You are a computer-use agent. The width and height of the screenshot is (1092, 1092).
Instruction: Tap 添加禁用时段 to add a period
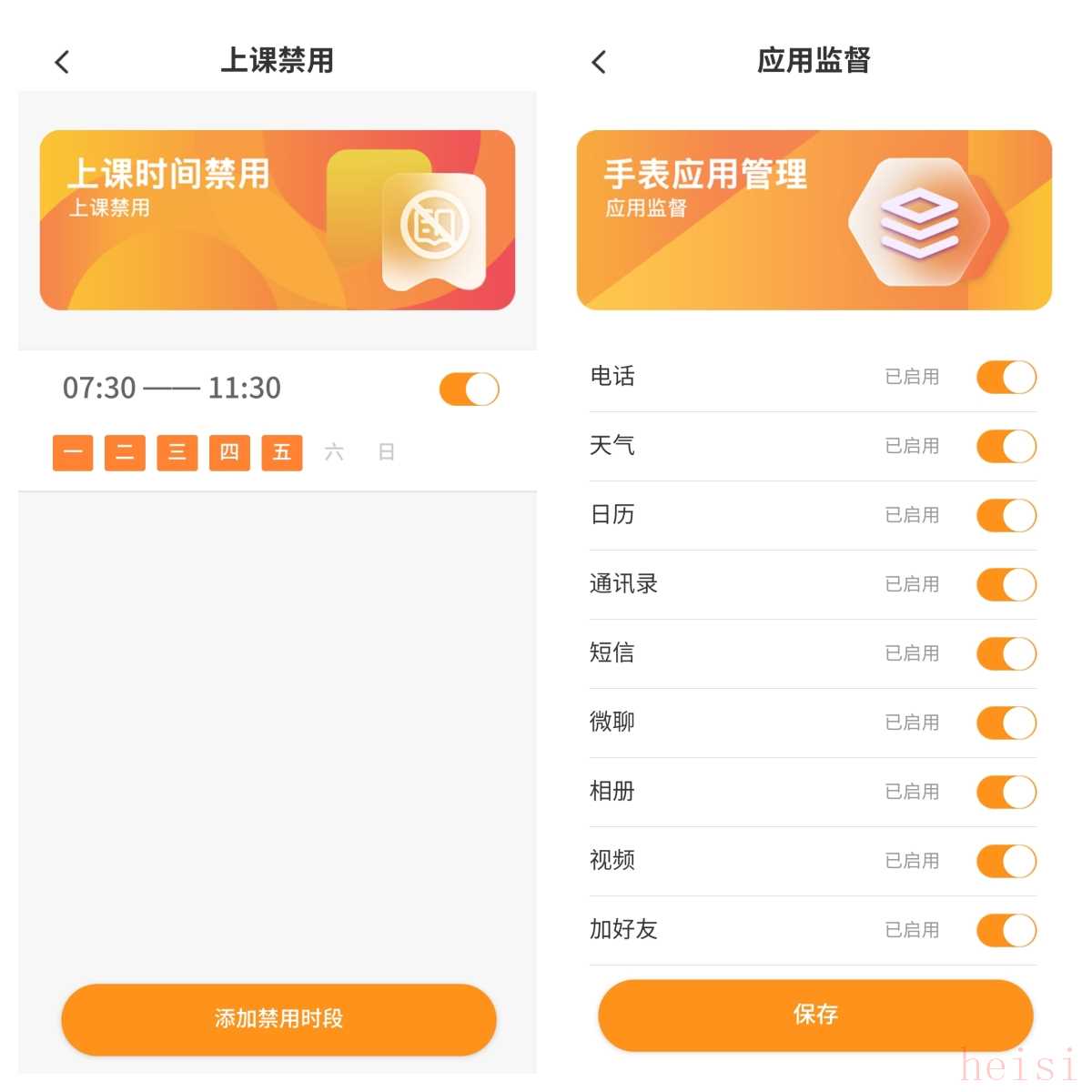click(x=278, y=1018)
